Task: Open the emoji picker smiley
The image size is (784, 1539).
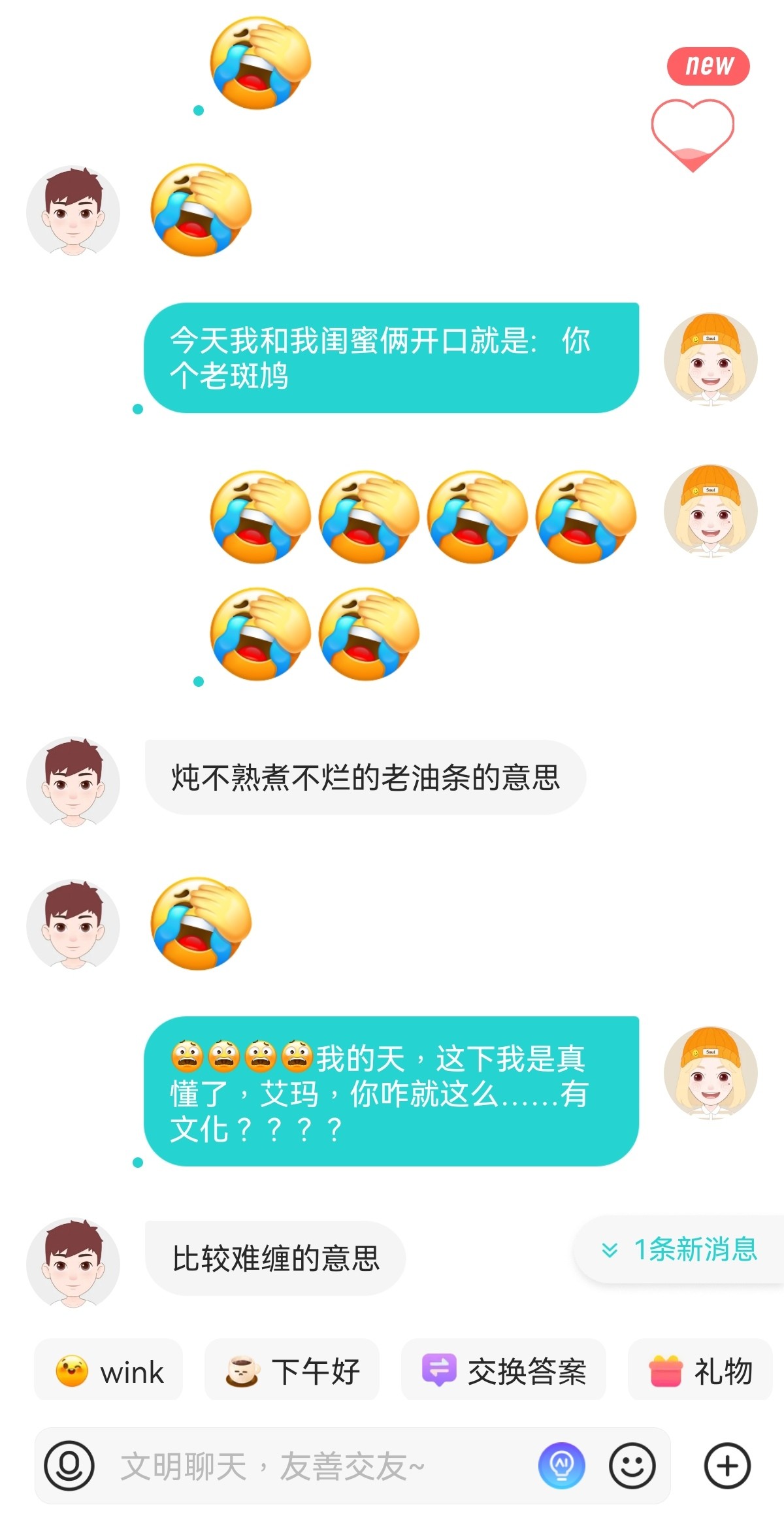Action: [632, 1466]
